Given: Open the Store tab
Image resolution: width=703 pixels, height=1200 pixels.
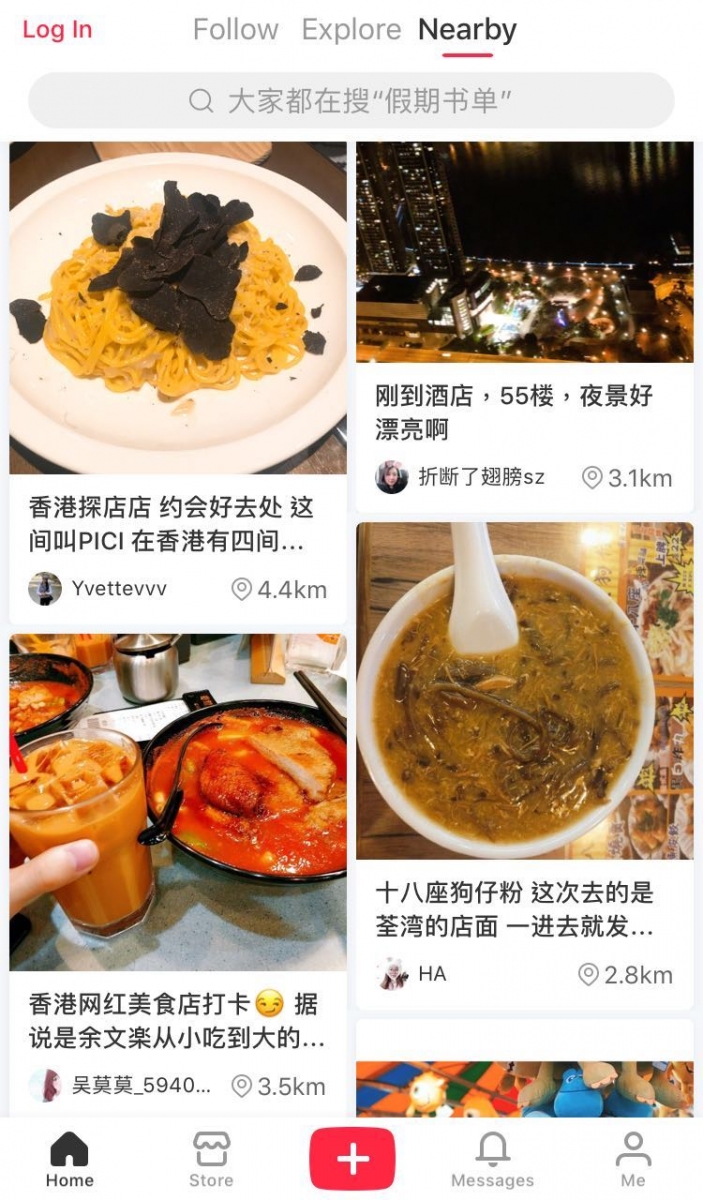Looking at the screenshot, I should coord(211,1160).
